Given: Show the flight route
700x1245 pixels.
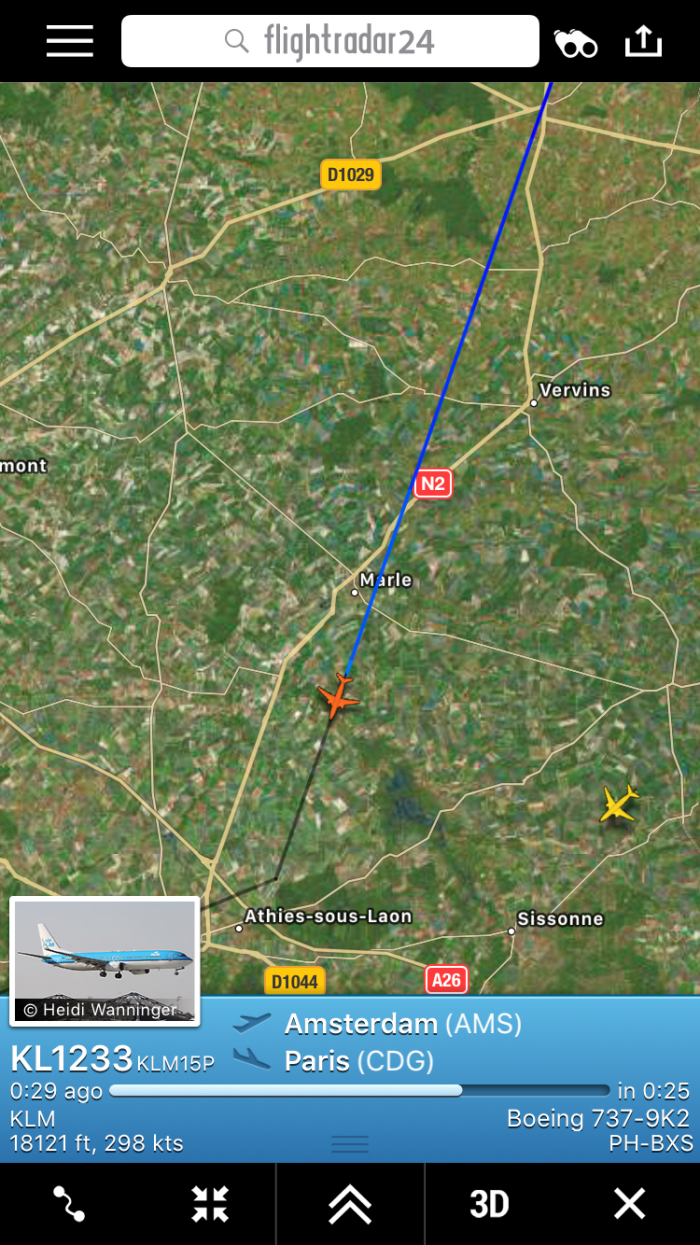Looking at the screenshot, I should [69, 1204].
